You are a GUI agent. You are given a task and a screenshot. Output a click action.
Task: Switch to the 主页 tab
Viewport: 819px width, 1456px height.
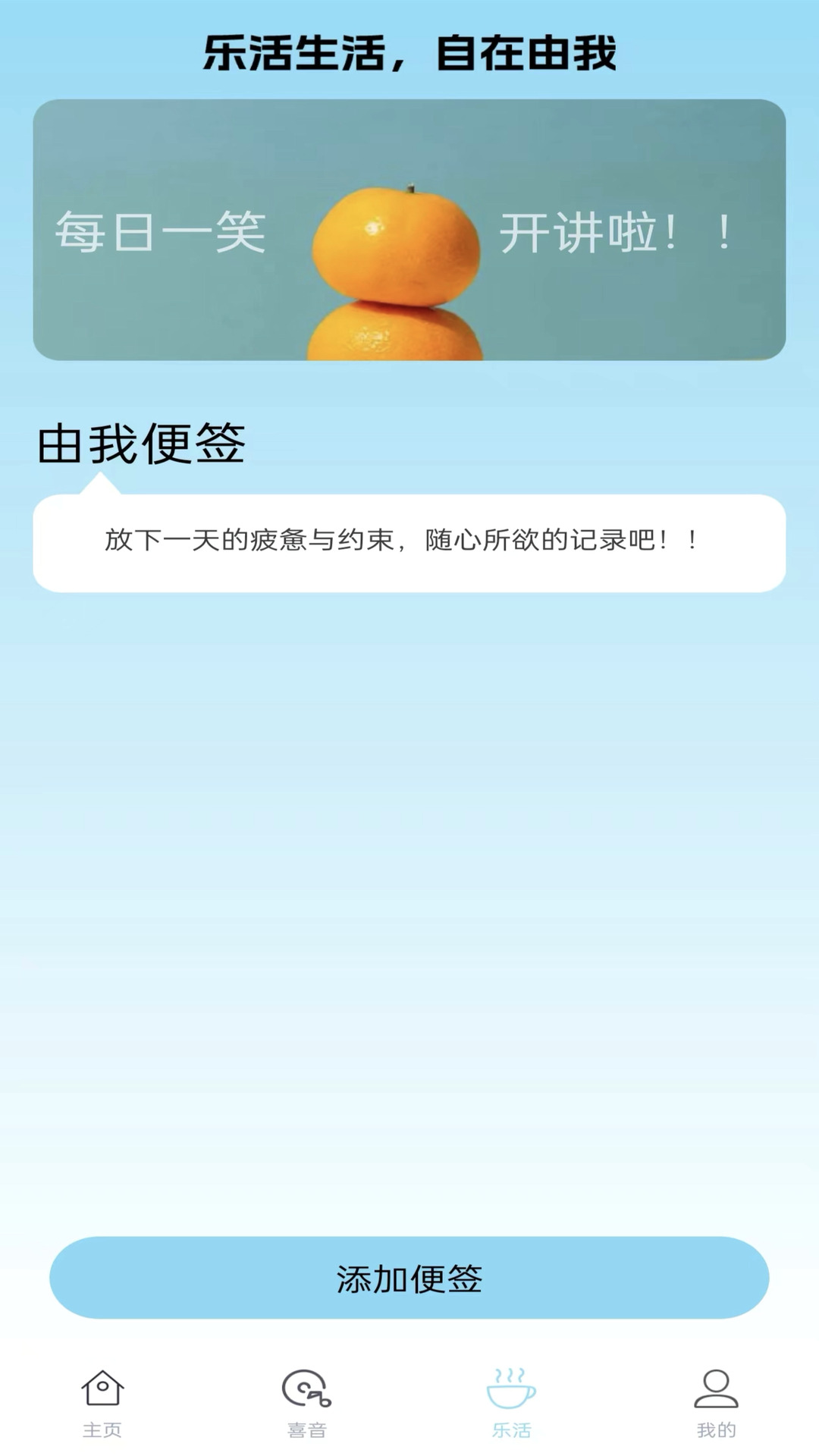[102, 1404]
